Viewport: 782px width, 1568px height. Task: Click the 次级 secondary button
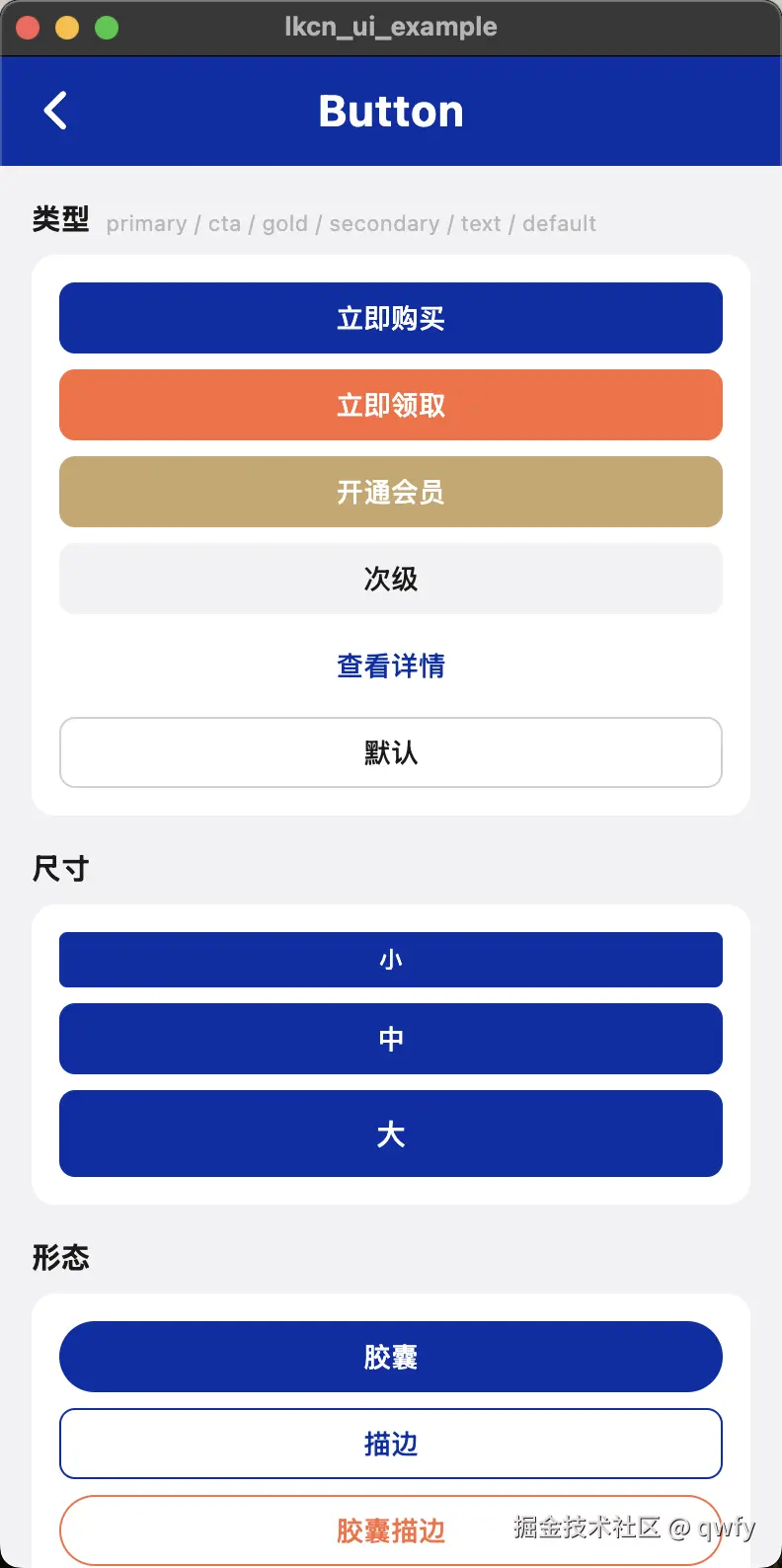pyautogui.click(x=391, y=579)
